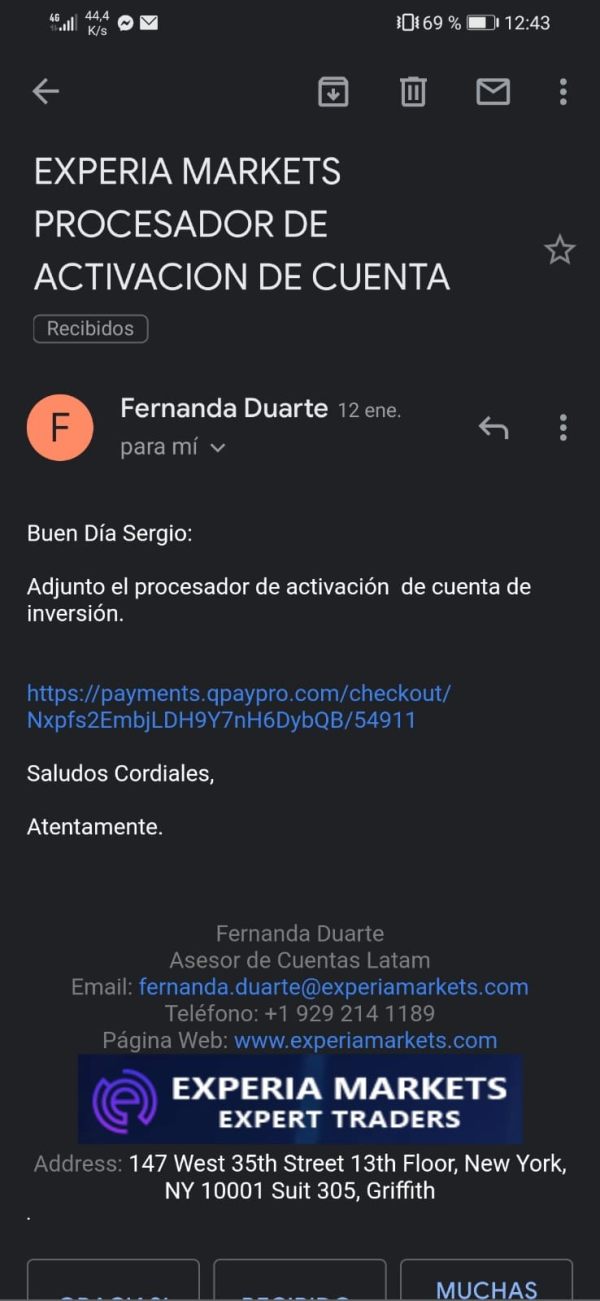Expand the "para mí" recipient details

pos(173,448)
